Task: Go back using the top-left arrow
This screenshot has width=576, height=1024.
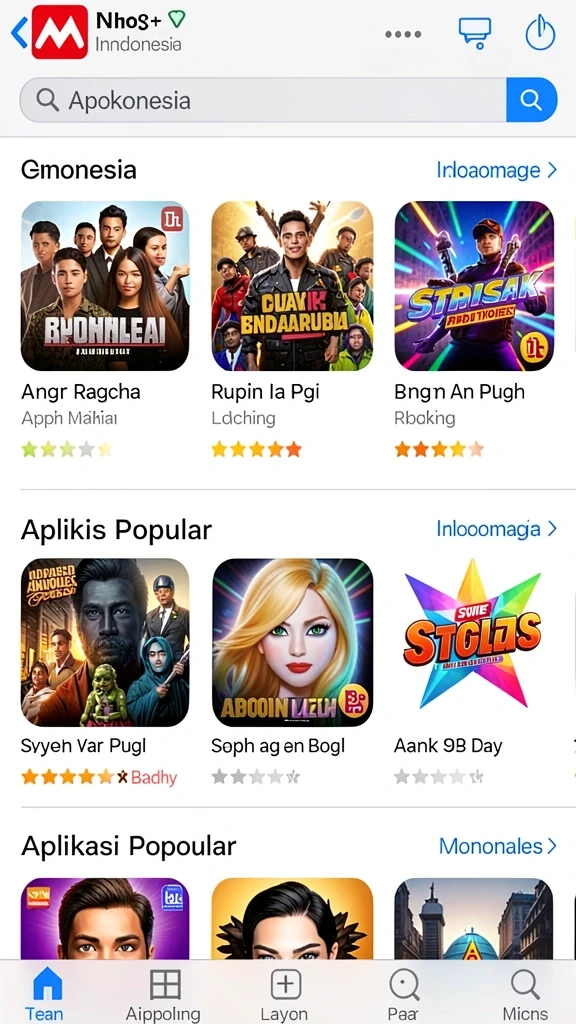Action: 19,33
